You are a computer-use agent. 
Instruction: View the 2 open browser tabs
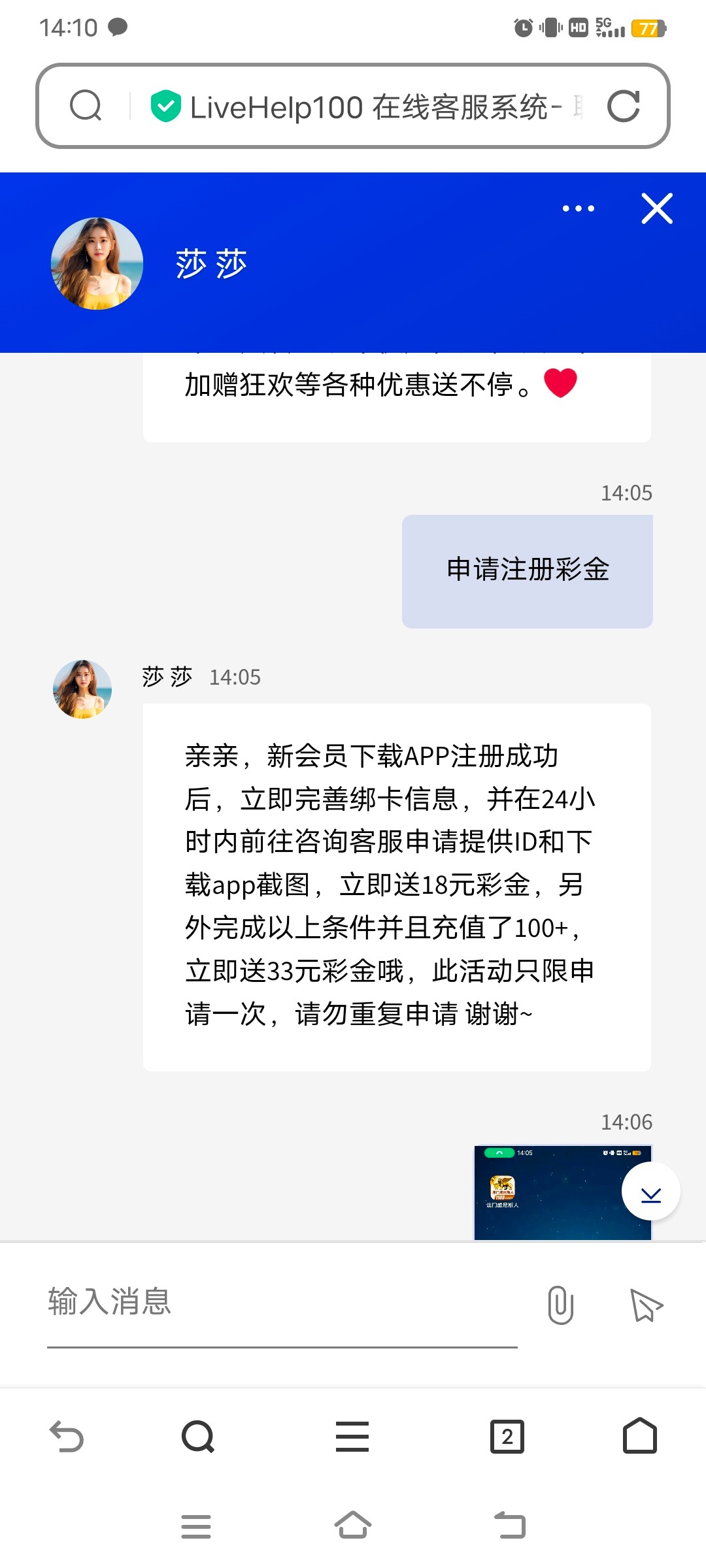coord(507,1436)
